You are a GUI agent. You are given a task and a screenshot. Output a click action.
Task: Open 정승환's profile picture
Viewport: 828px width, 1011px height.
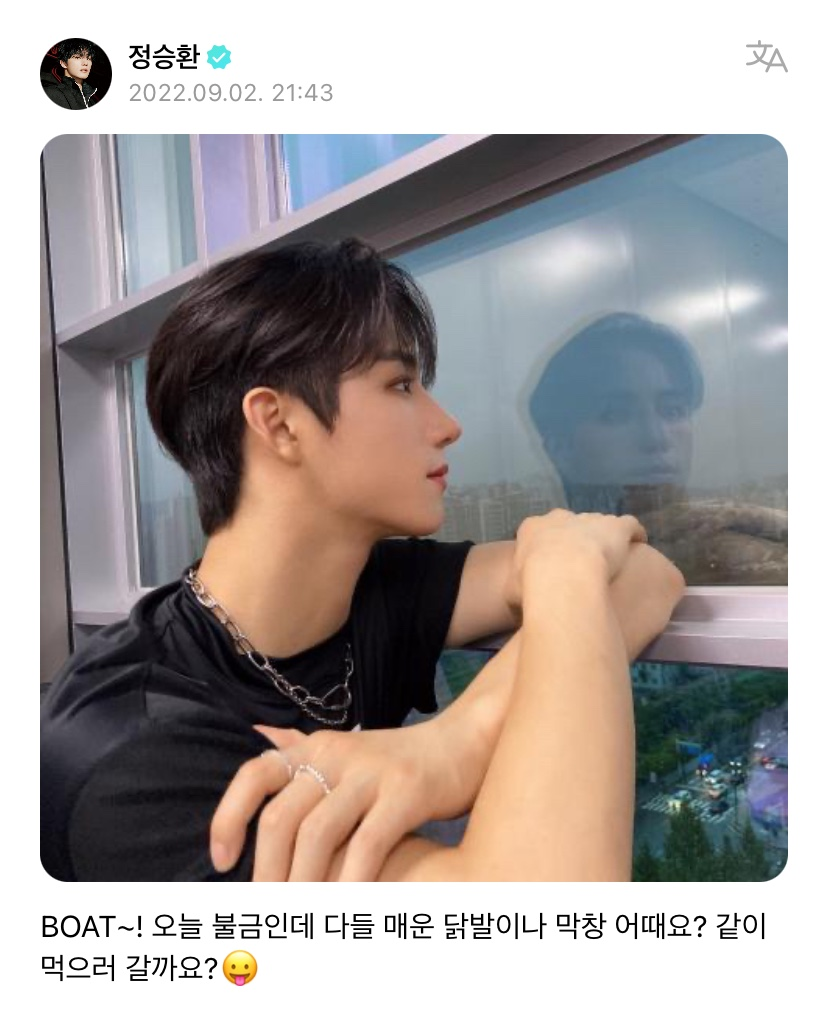76,74
